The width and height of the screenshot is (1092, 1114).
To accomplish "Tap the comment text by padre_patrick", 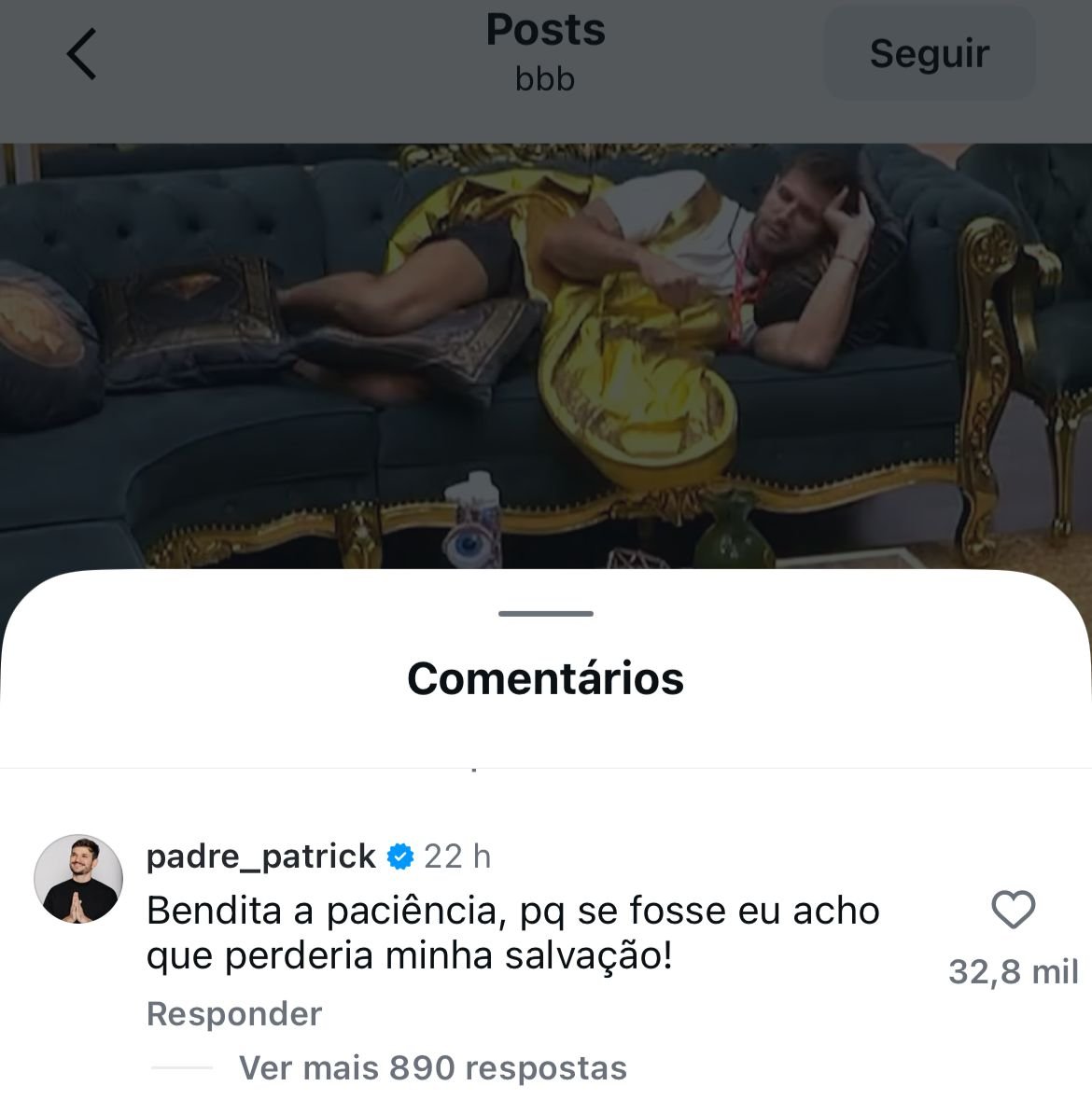I will 512,933.
